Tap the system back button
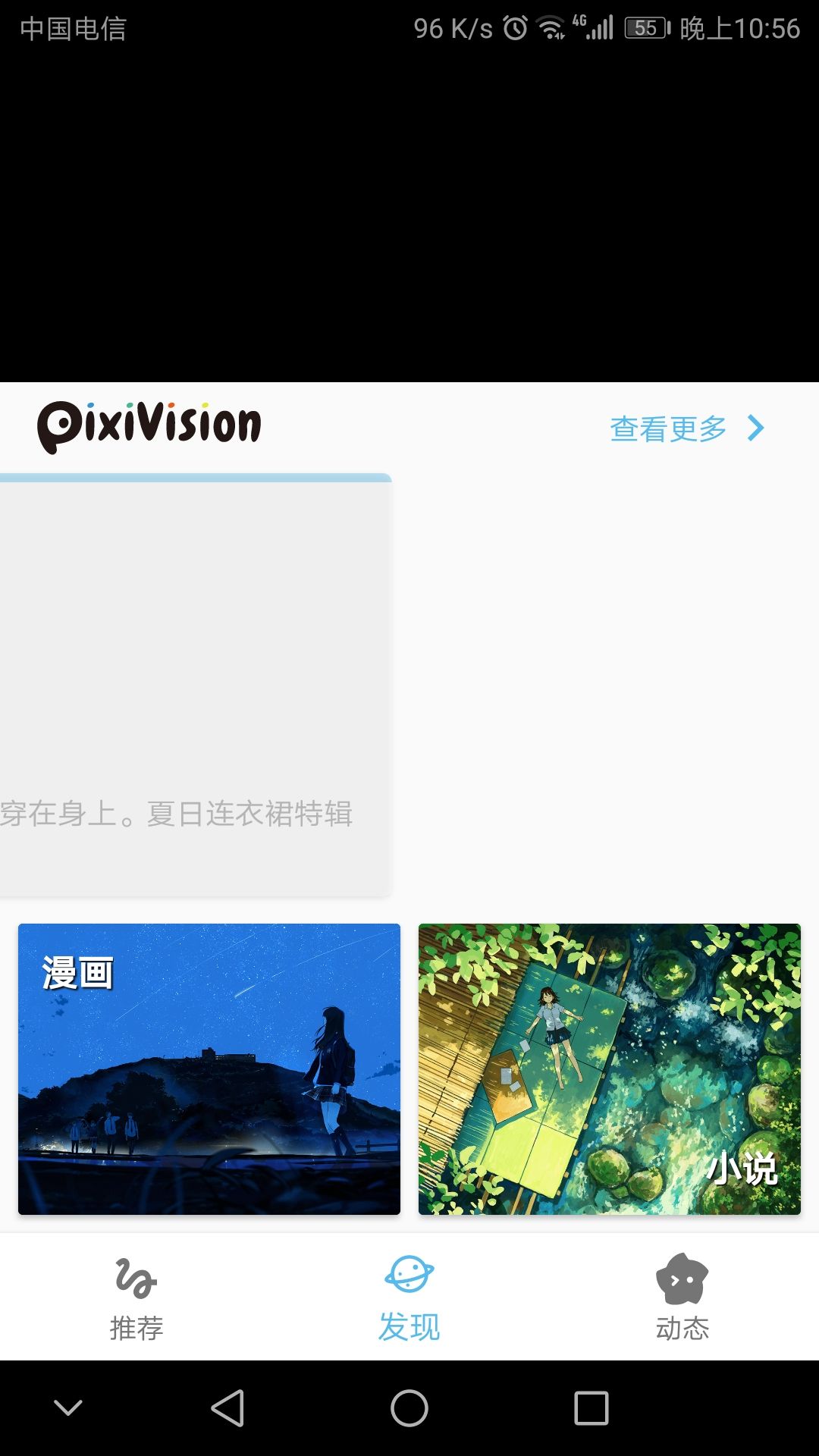The width and height of the screenshot is (819, 1456). (x=227, y=1408)
